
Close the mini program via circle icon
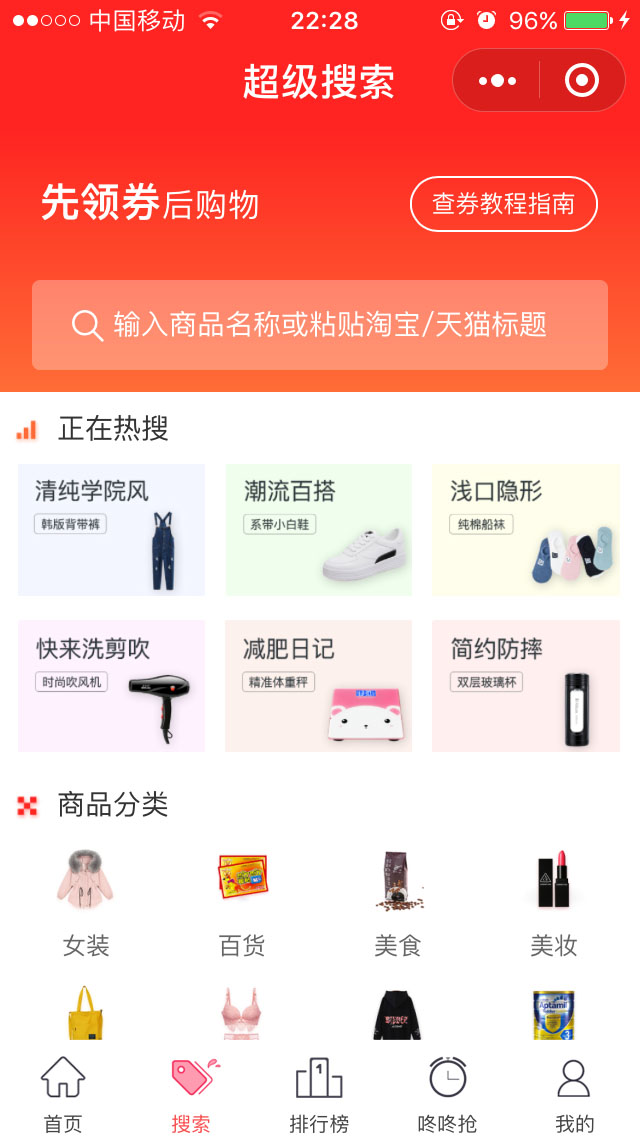click(x=582, y=80)
